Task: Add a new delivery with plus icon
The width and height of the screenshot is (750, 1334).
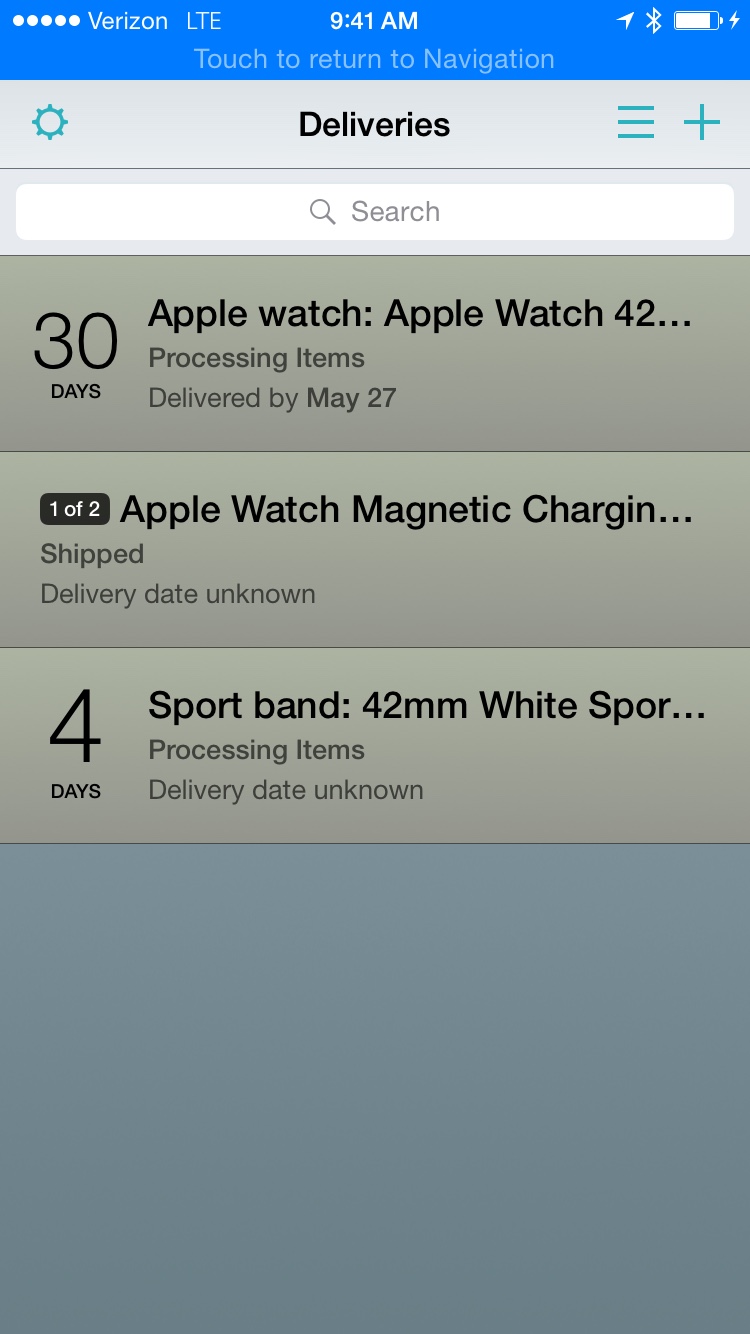Action: pyautogui.click(x=701, y=123)
